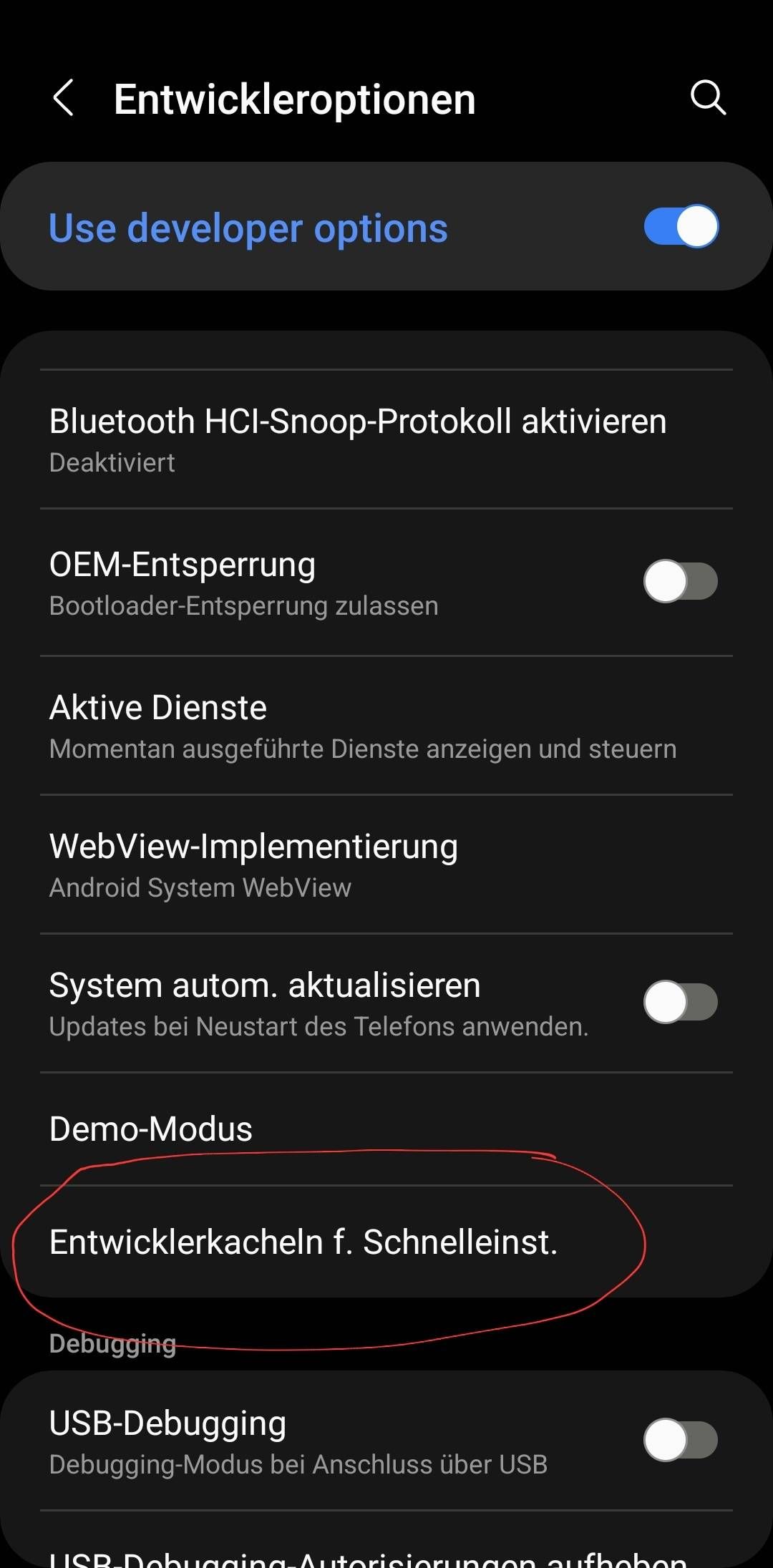This screenshot has width=773, height=1568.
Task: Tap the USB-Debugging label text
Action: pos(167,1421)
